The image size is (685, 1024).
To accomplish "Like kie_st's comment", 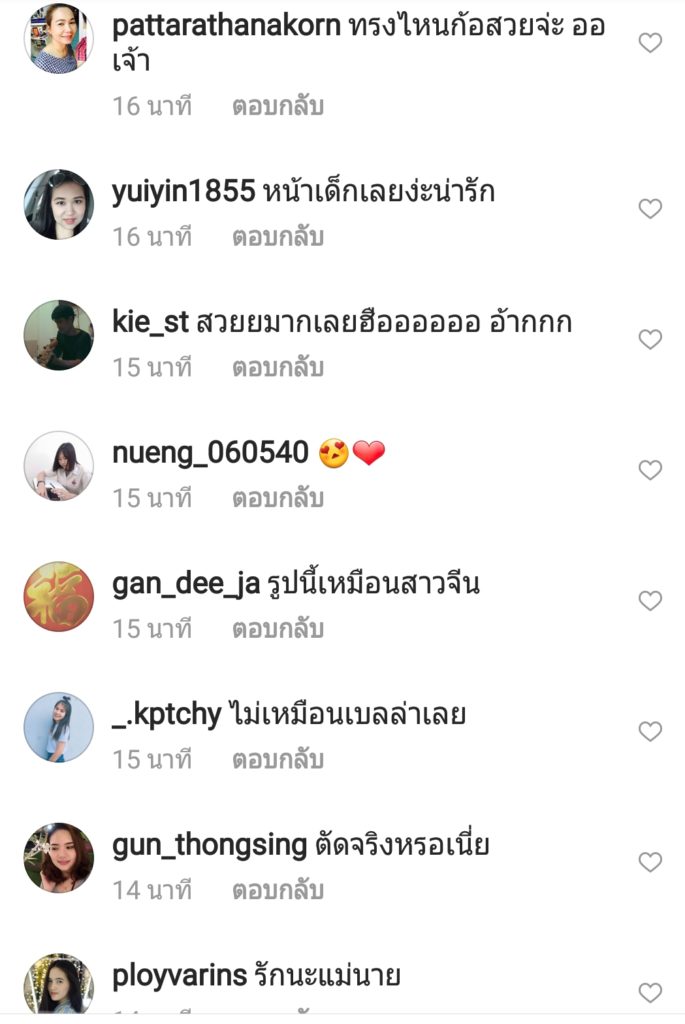I will (650, 340).
